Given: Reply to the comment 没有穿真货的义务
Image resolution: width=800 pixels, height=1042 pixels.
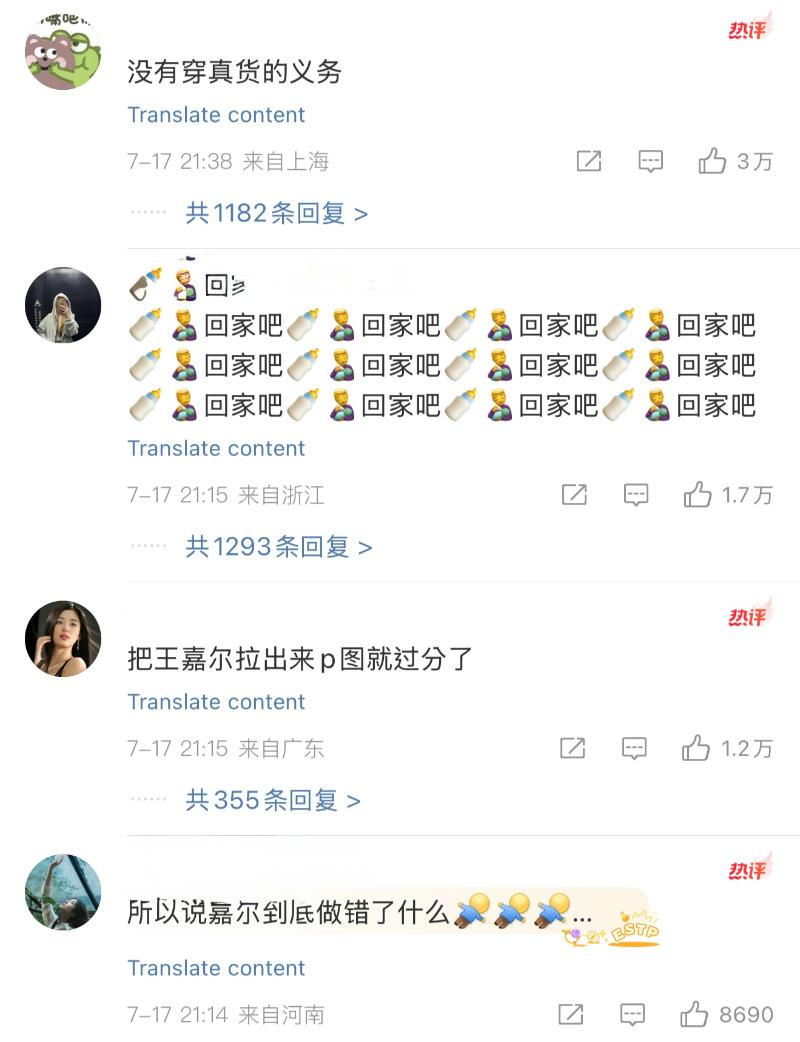Looking at the screenshot, I should pyautogui.click(x=651, y=161).
